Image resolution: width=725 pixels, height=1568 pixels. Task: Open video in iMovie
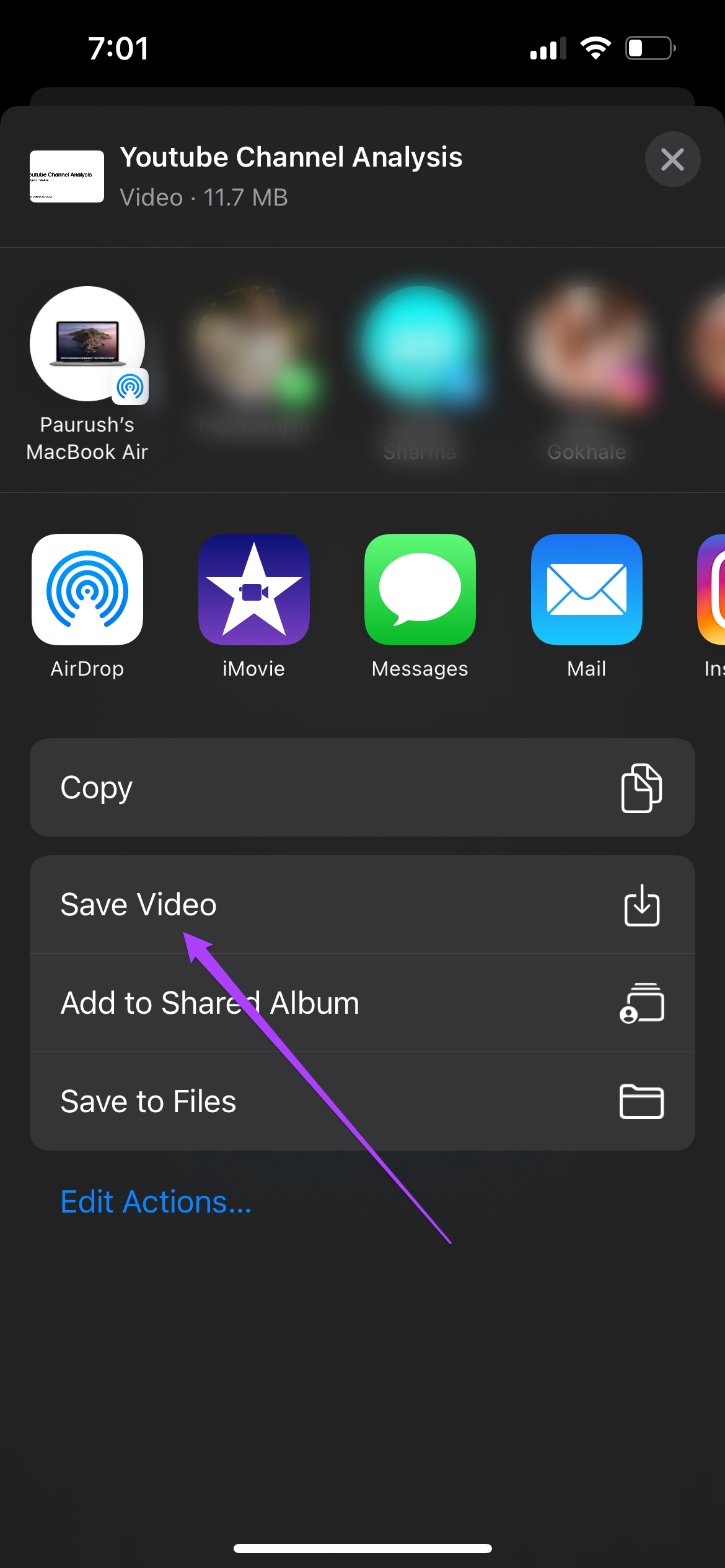[253, 590]
